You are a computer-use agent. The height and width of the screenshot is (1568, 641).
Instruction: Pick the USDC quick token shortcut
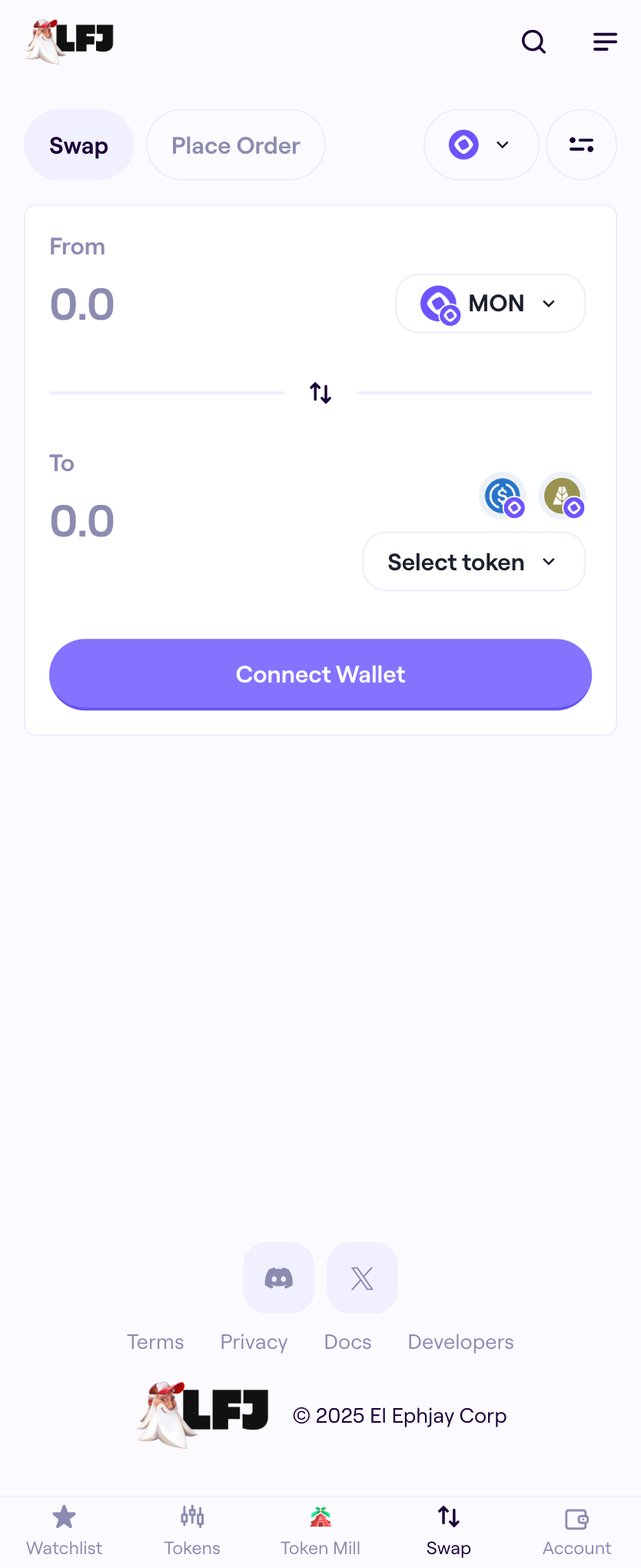click(503, 496)
